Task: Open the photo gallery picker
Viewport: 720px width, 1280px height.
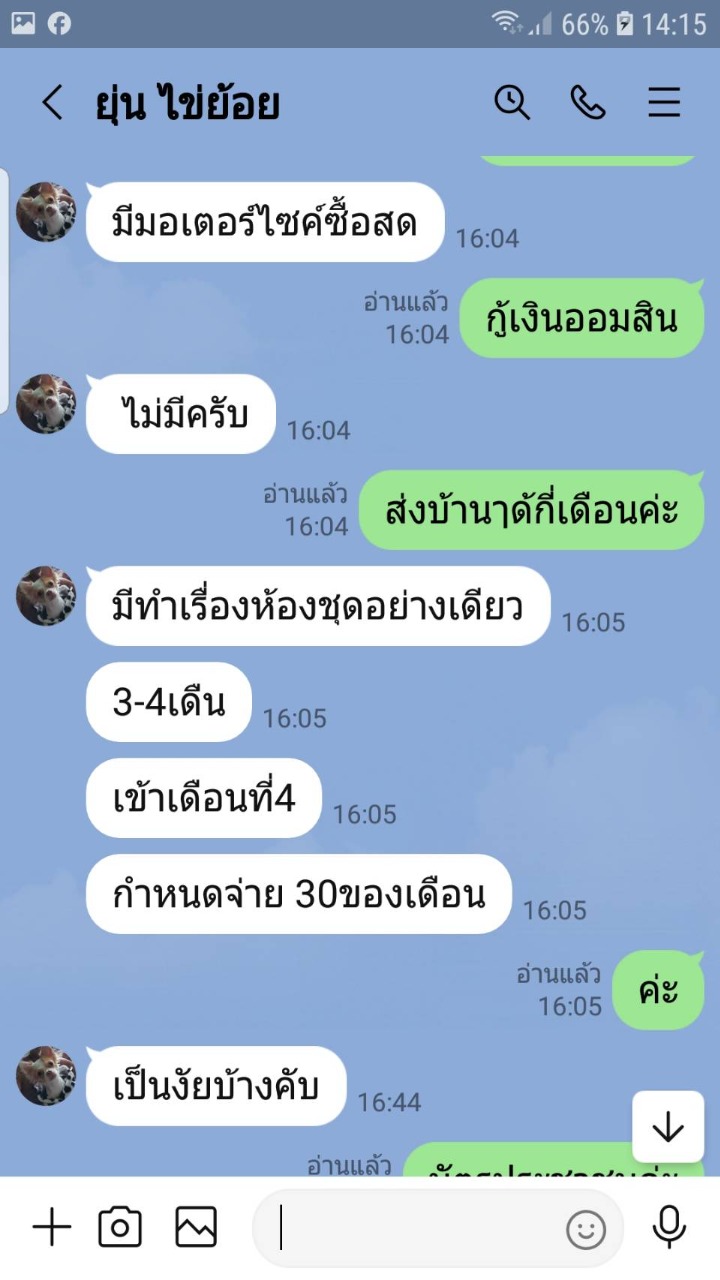Action: [x=196, y=1227]
